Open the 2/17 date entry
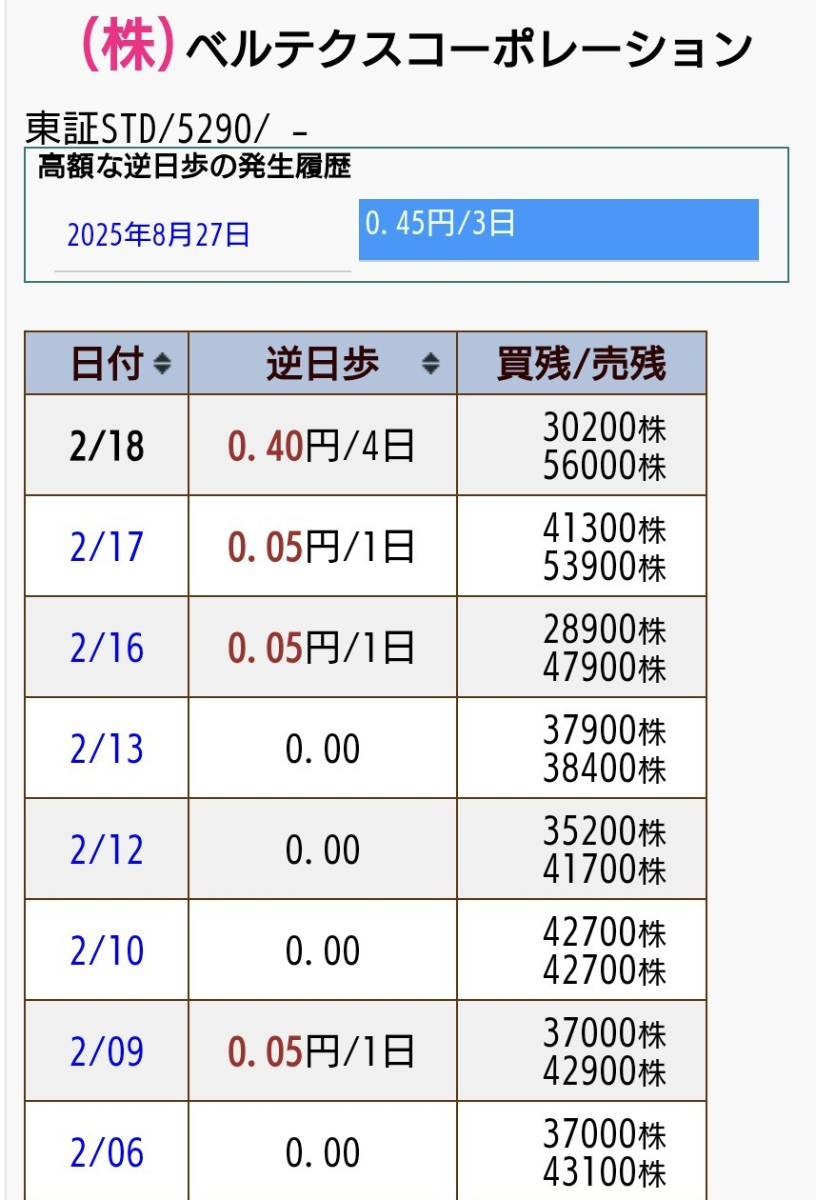The width and height of the screenshot is (816, 1200). click(106, 546)
